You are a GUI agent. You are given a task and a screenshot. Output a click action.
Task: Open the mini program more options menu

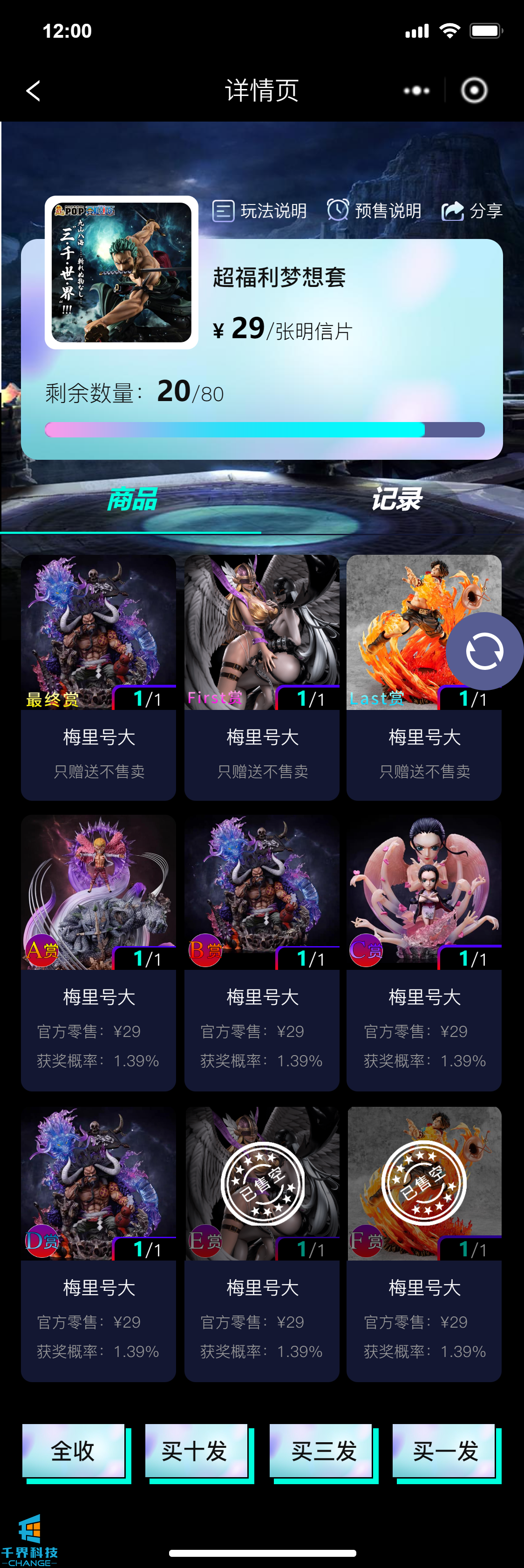(x=416, y=91)
